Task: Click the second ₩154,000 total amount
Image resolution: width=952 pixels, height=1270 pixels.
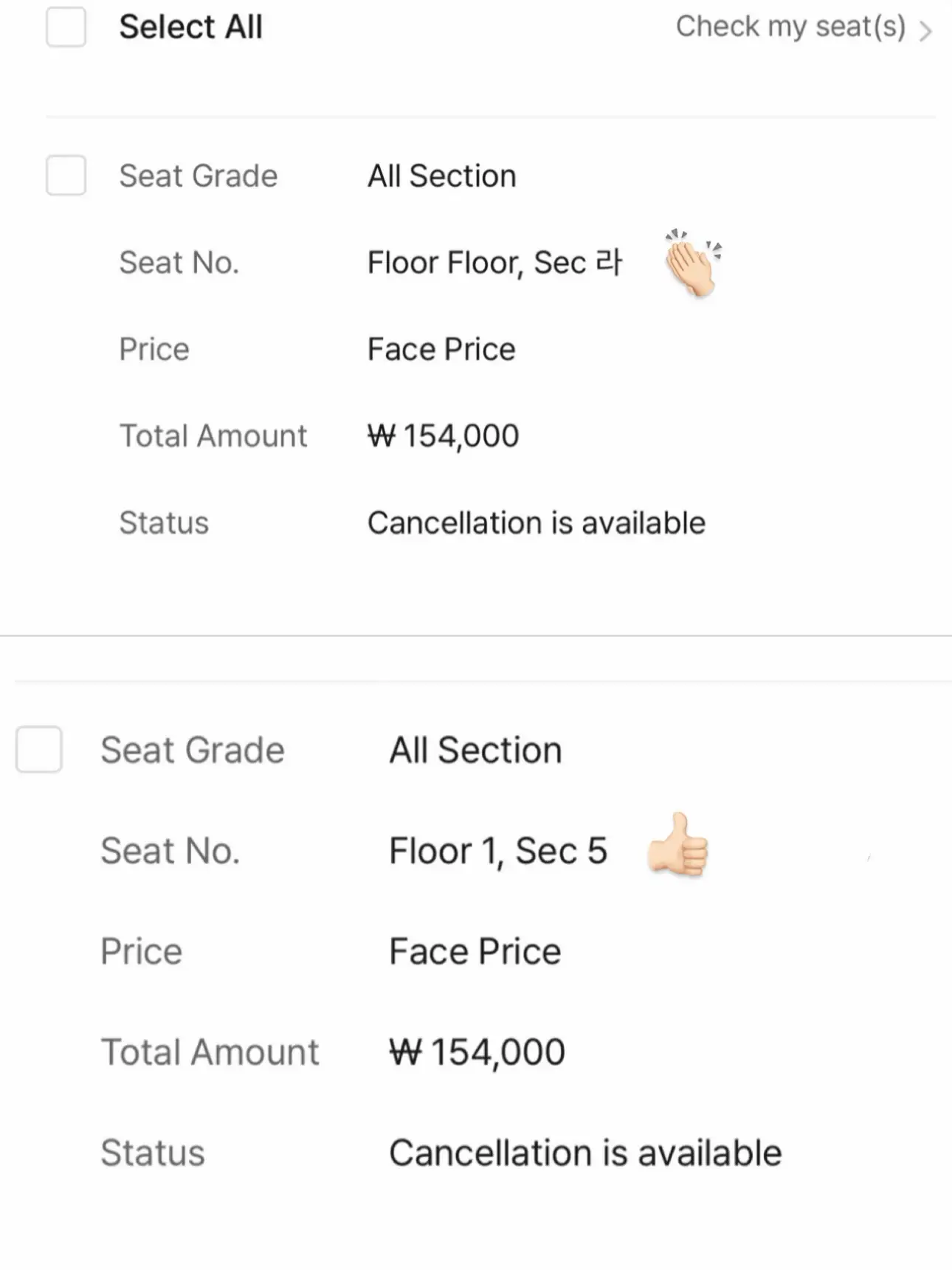Action: (x=475, y=1051)
